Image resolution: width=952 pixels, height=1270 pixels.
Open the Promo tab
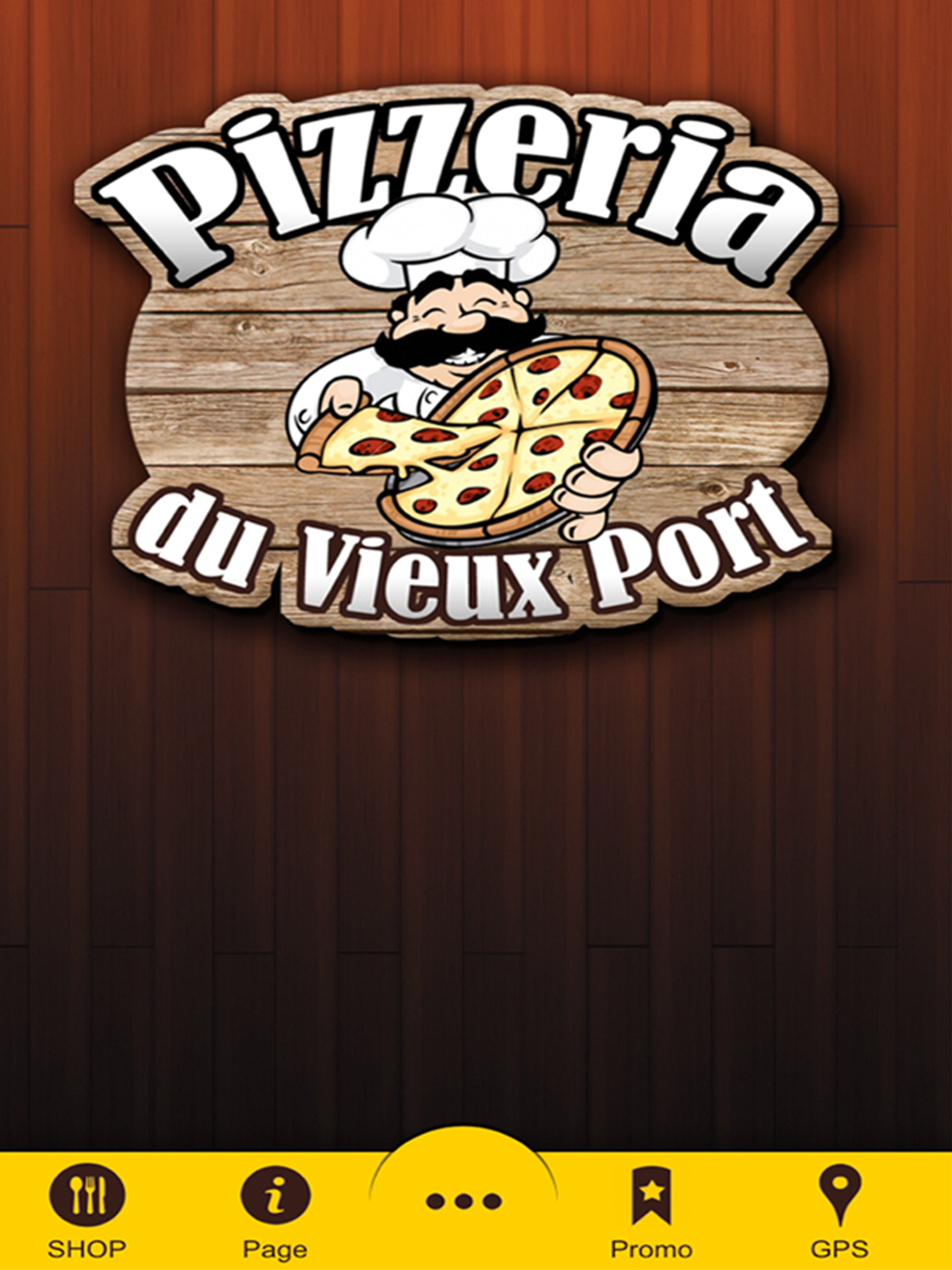coord(652,1211)
